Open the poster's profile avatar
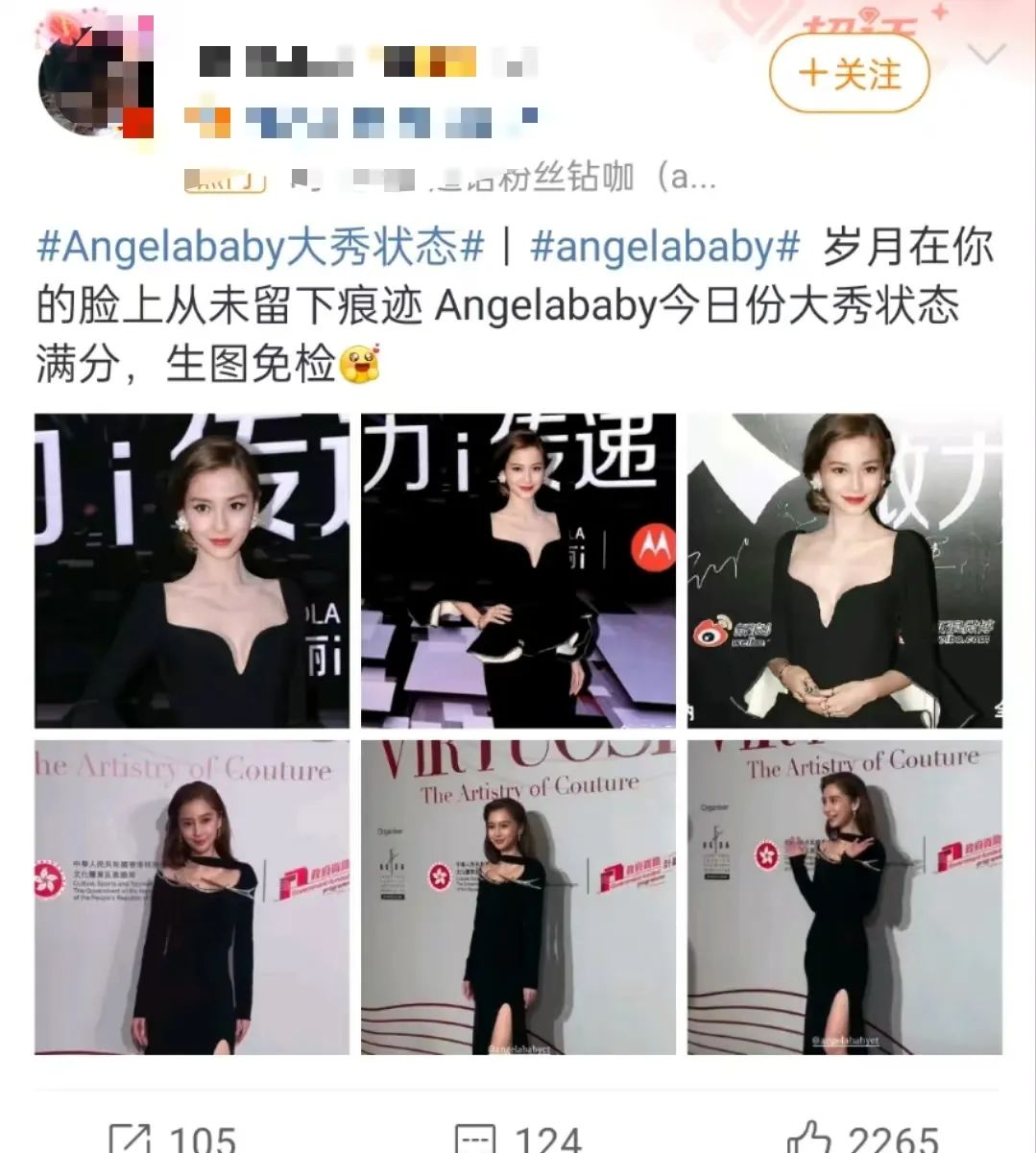Viewport: 1036px width, 1153px height. tap(96, 75)
